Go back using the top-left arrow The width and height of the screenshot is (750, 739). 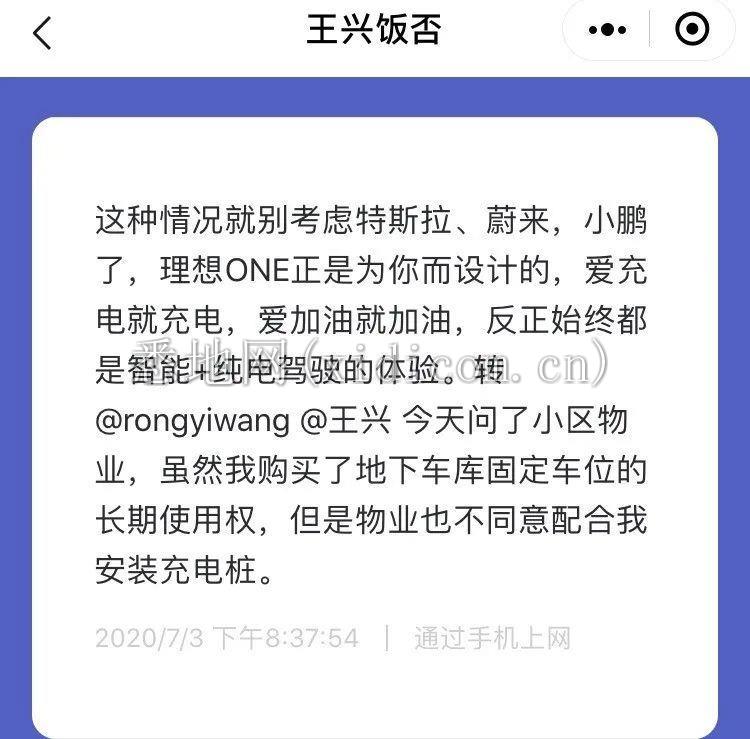tap(42, 33)
